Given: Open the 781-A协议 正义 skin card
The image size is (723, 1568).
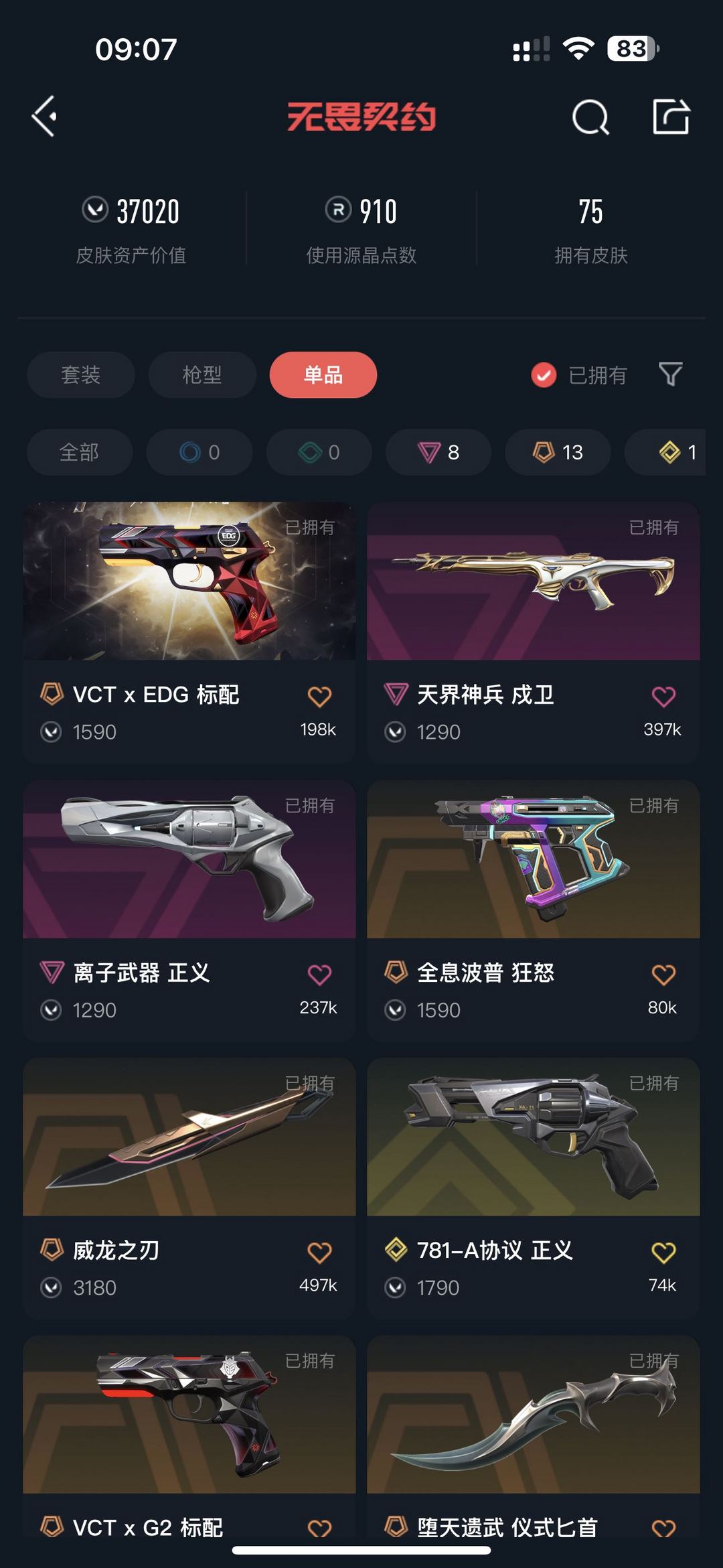Looking at the screenshot, I should coord(534,1188).
